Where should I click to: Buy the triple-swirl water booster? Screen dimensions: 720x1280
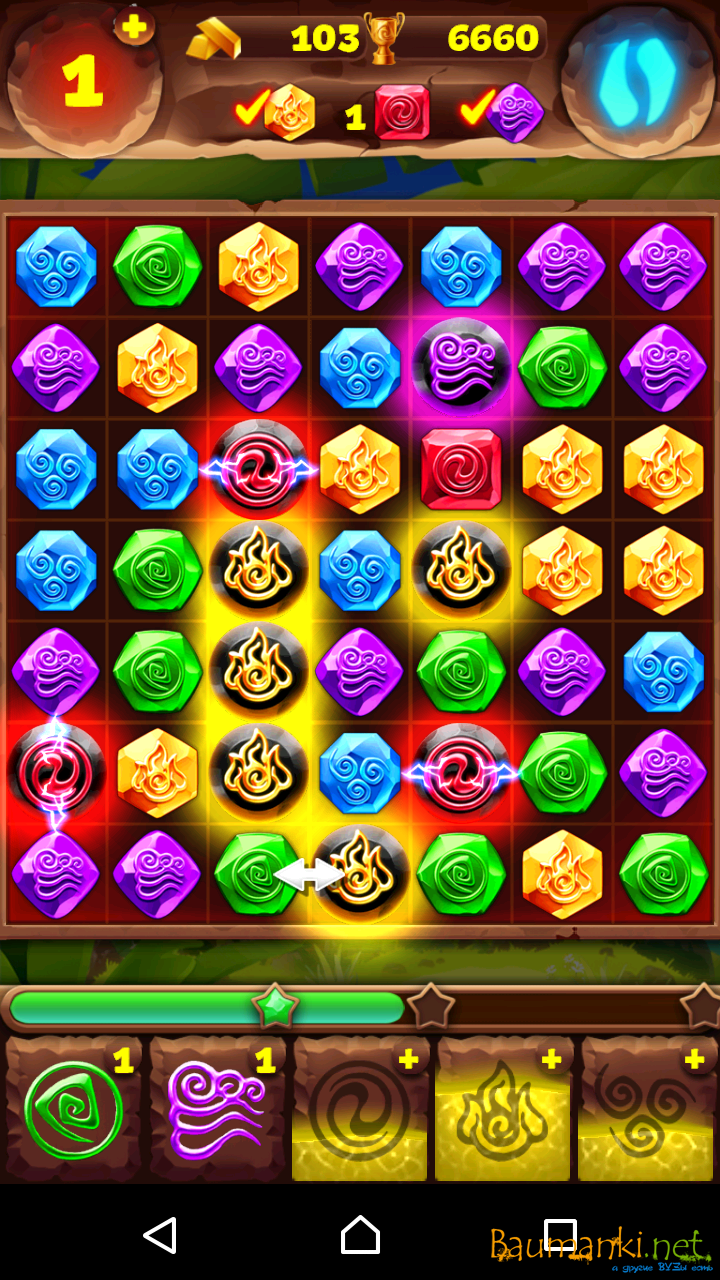[646, 1110]
